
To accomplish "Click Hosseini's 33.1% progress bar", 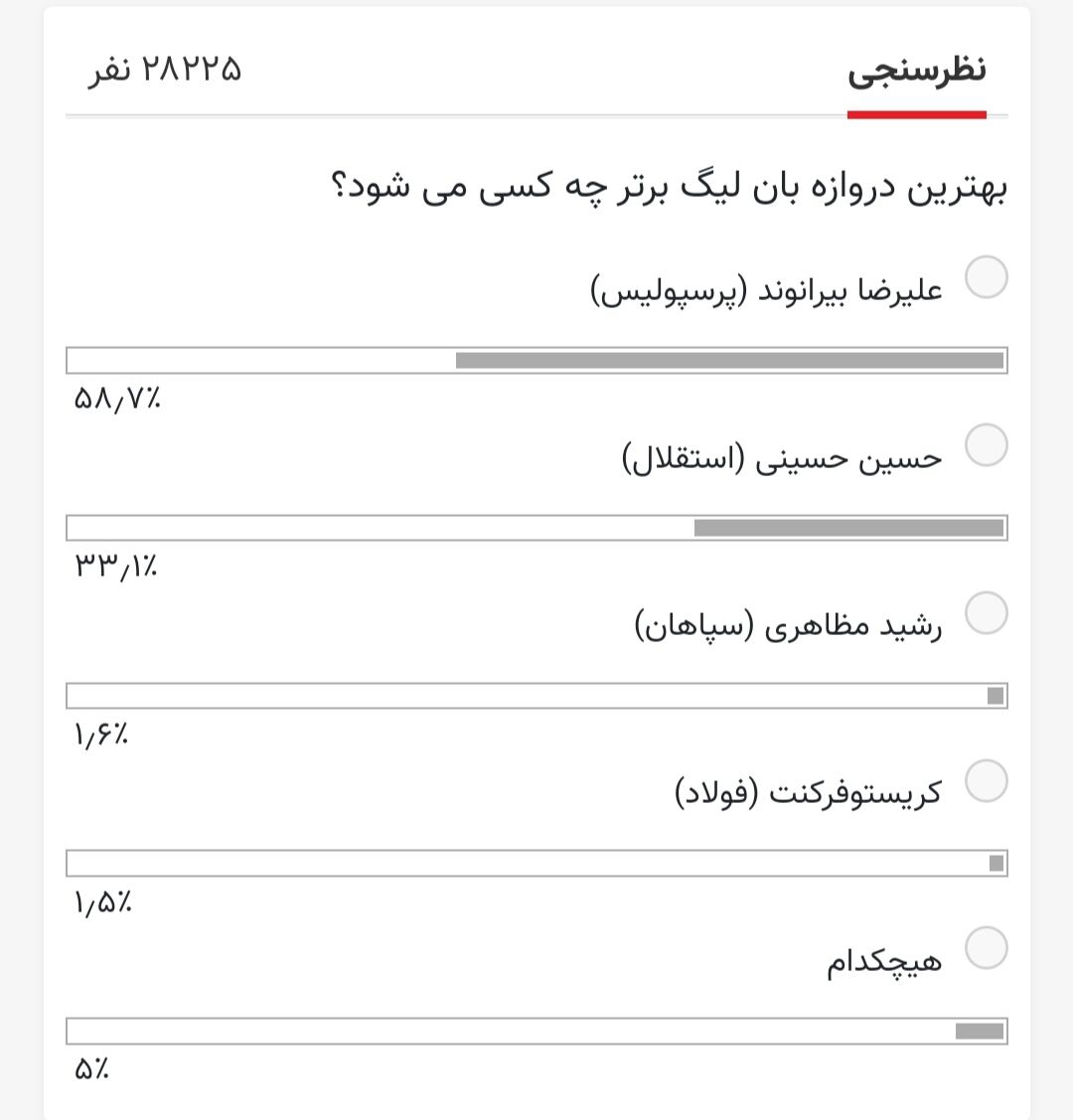I will [536, 528].
